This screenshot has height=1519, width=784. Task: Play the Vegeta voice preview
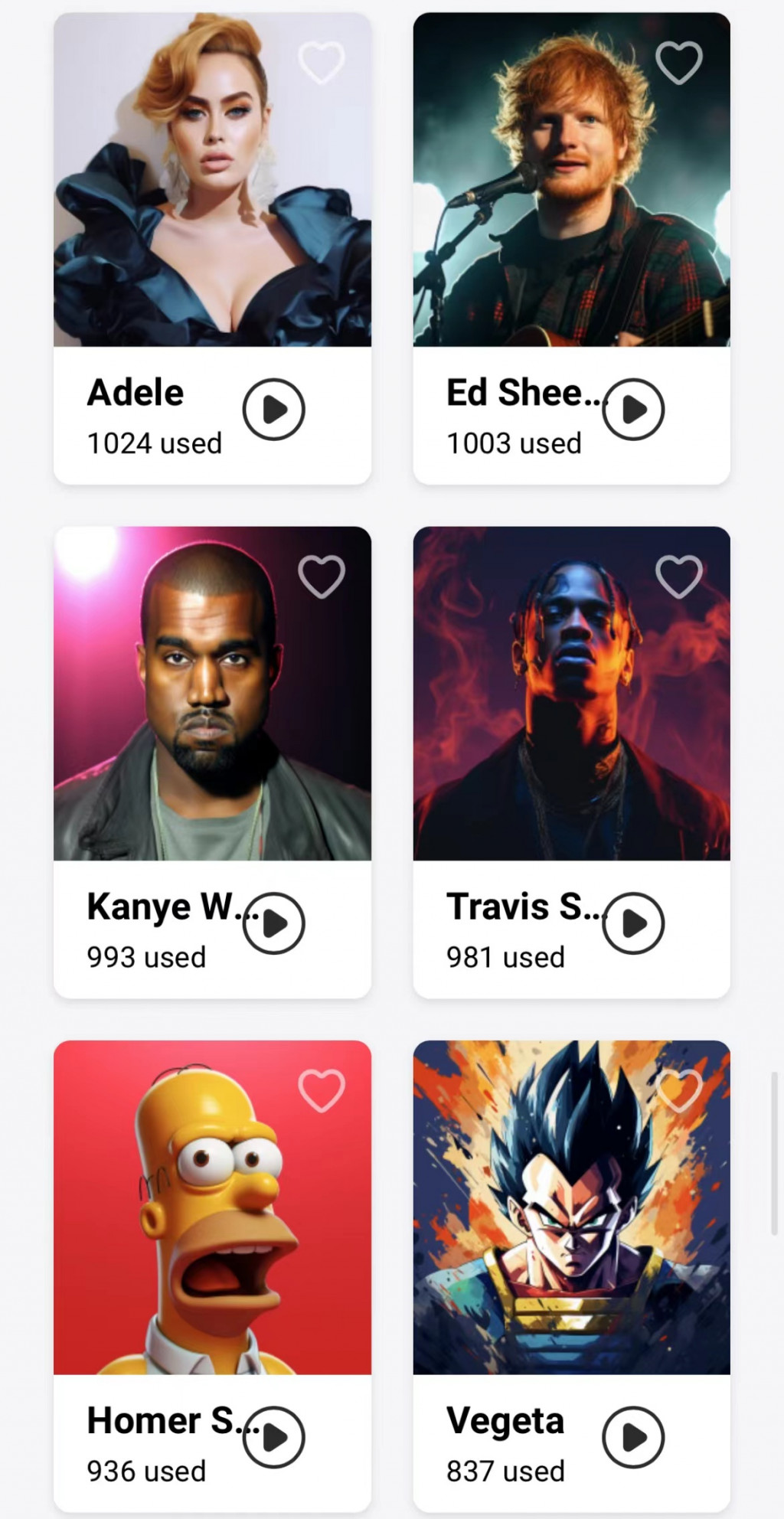coord(633,1437)
